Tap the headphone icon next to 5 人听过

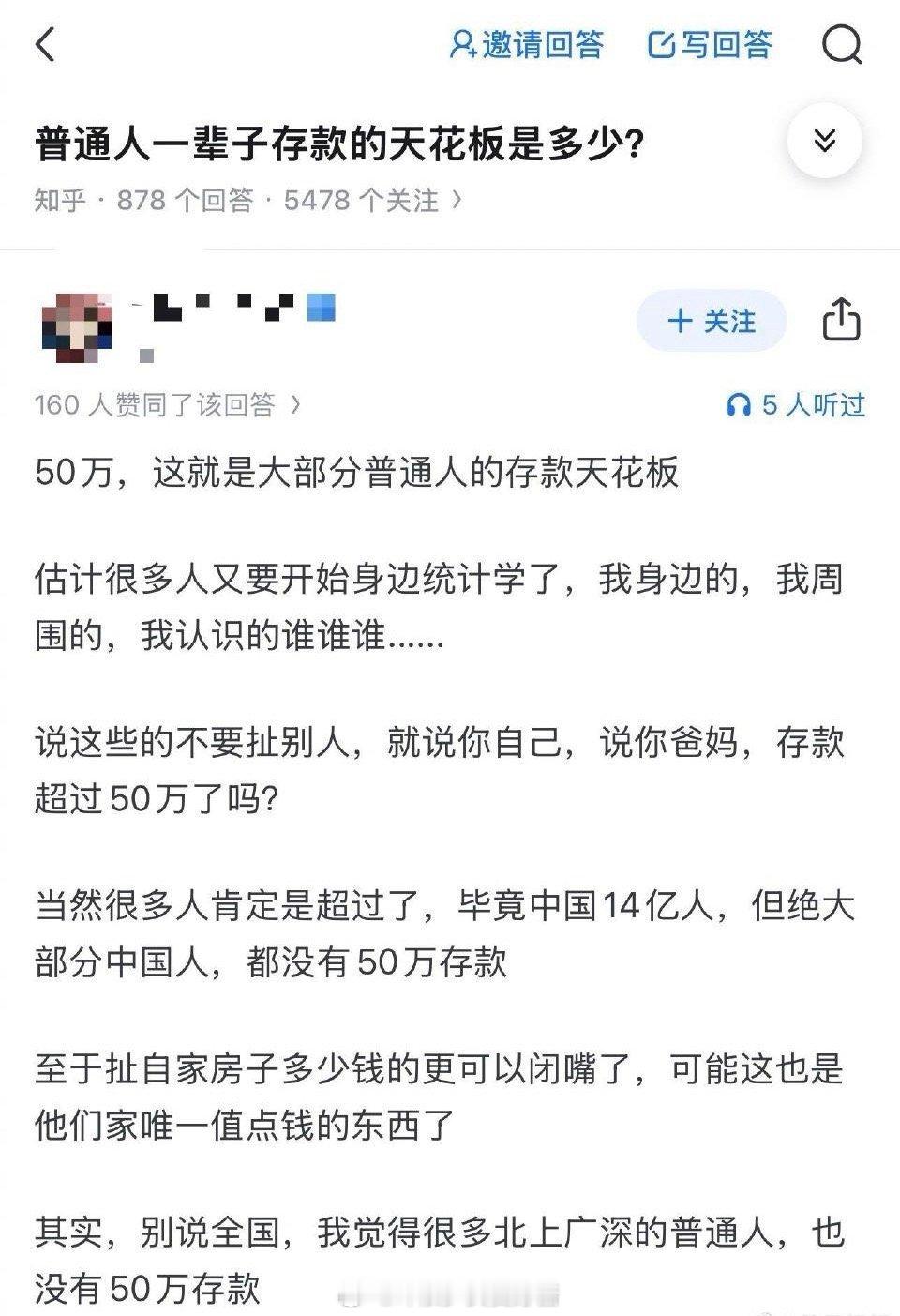742,403
